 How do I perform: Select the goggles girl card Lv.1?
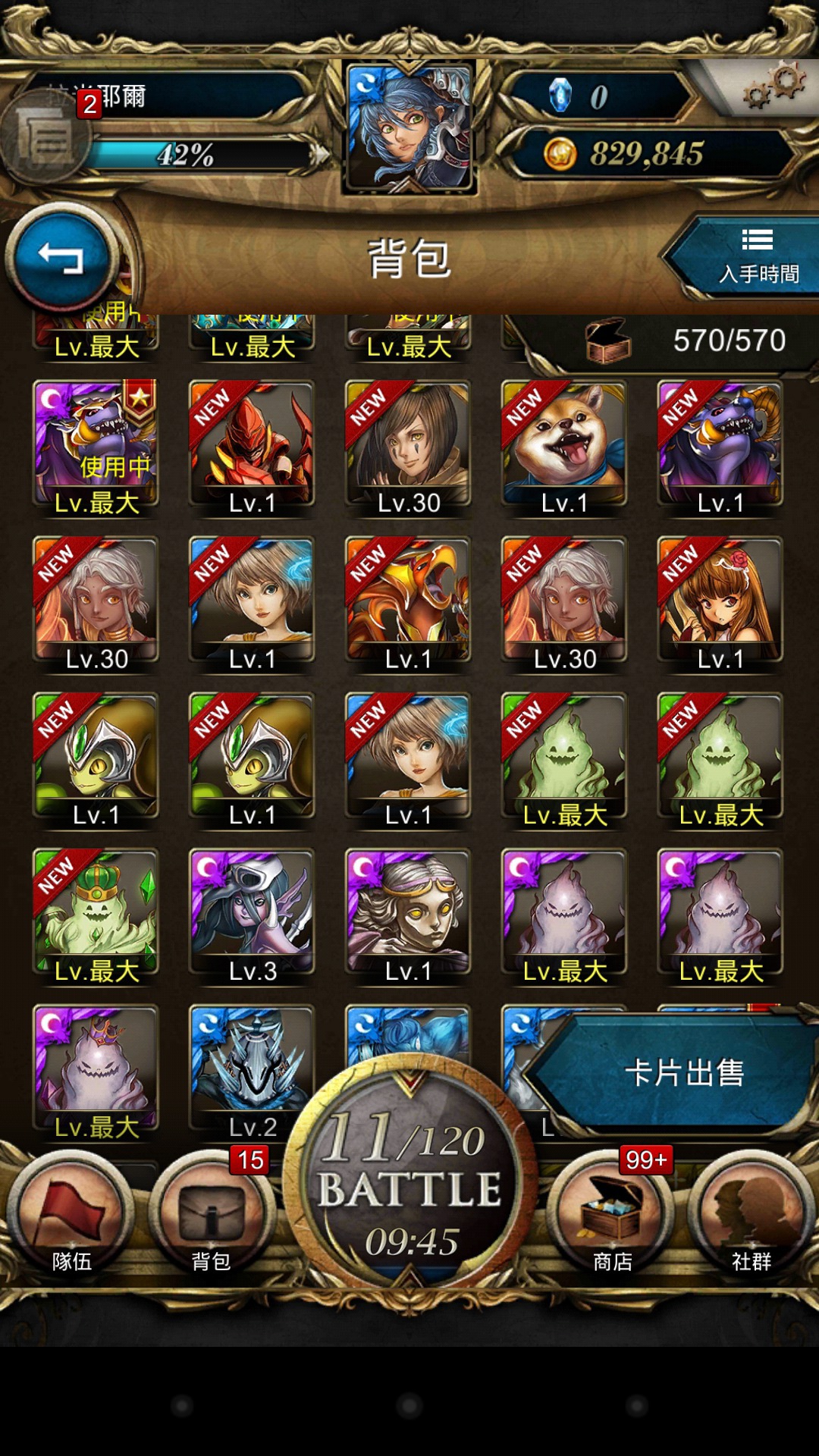pyautogui.click(x=408, y=917)
